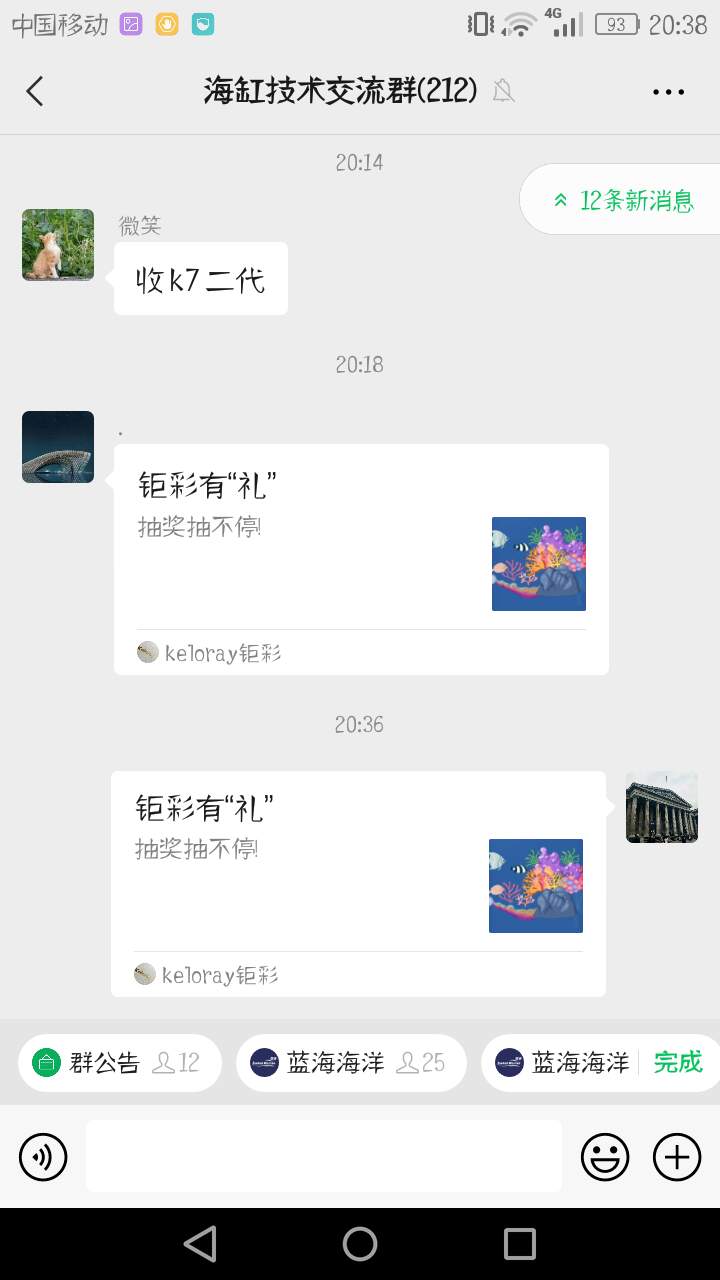Viewport: 720px width, 1280px height.
Task: Open 微笑's cat avatar profile
Action: (58, 245)
